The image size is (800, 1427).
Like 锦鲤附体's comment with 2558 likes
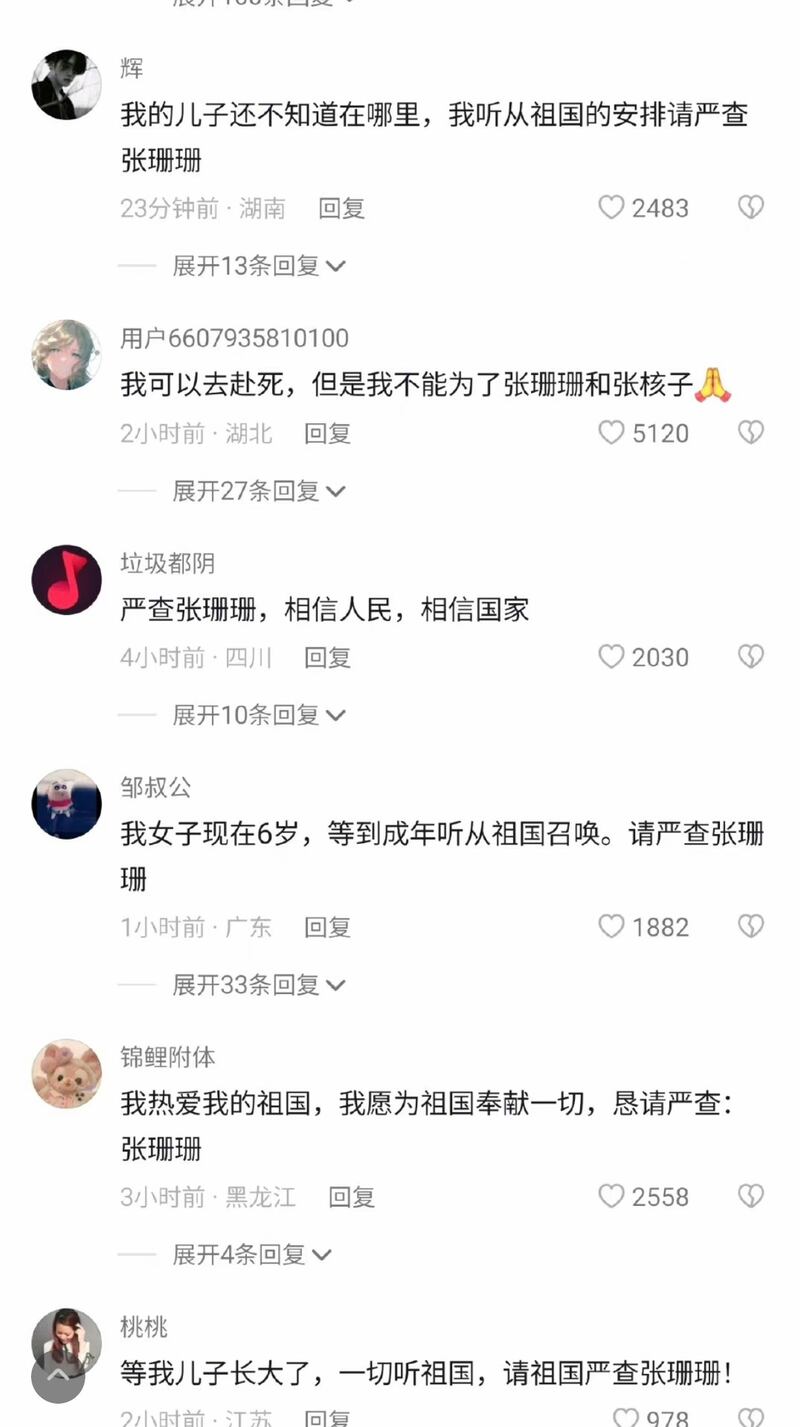point(611,1197)
